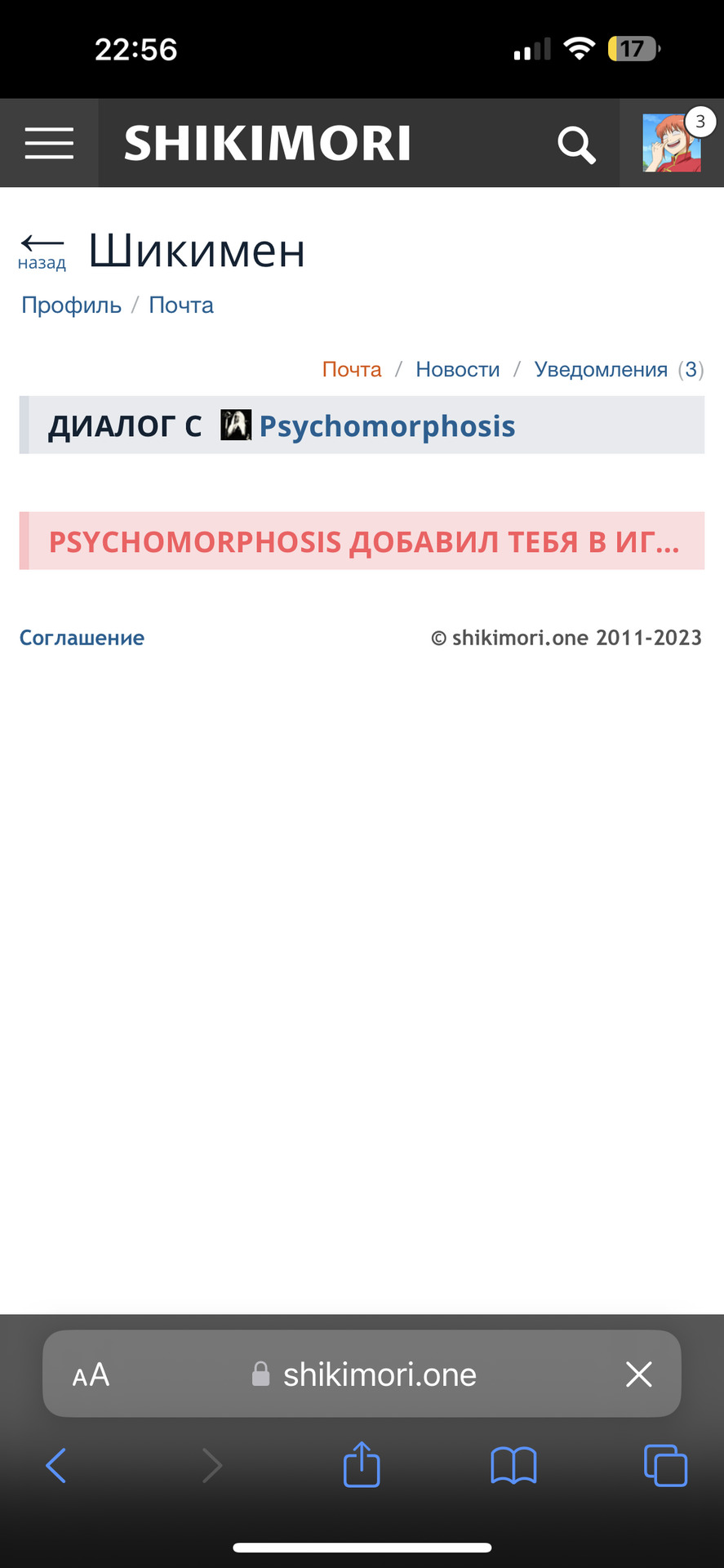
Task: Share this page from Safari toolbar
Action: pos(362,1464)
